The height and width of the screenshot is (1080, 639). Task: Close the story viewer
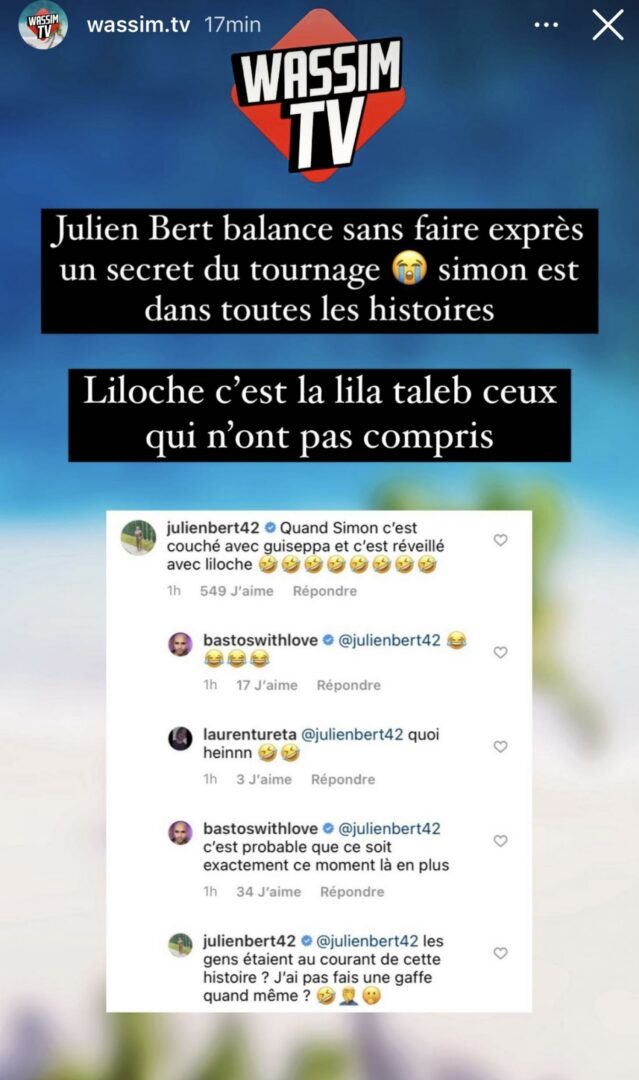click(x=607, y=25)
